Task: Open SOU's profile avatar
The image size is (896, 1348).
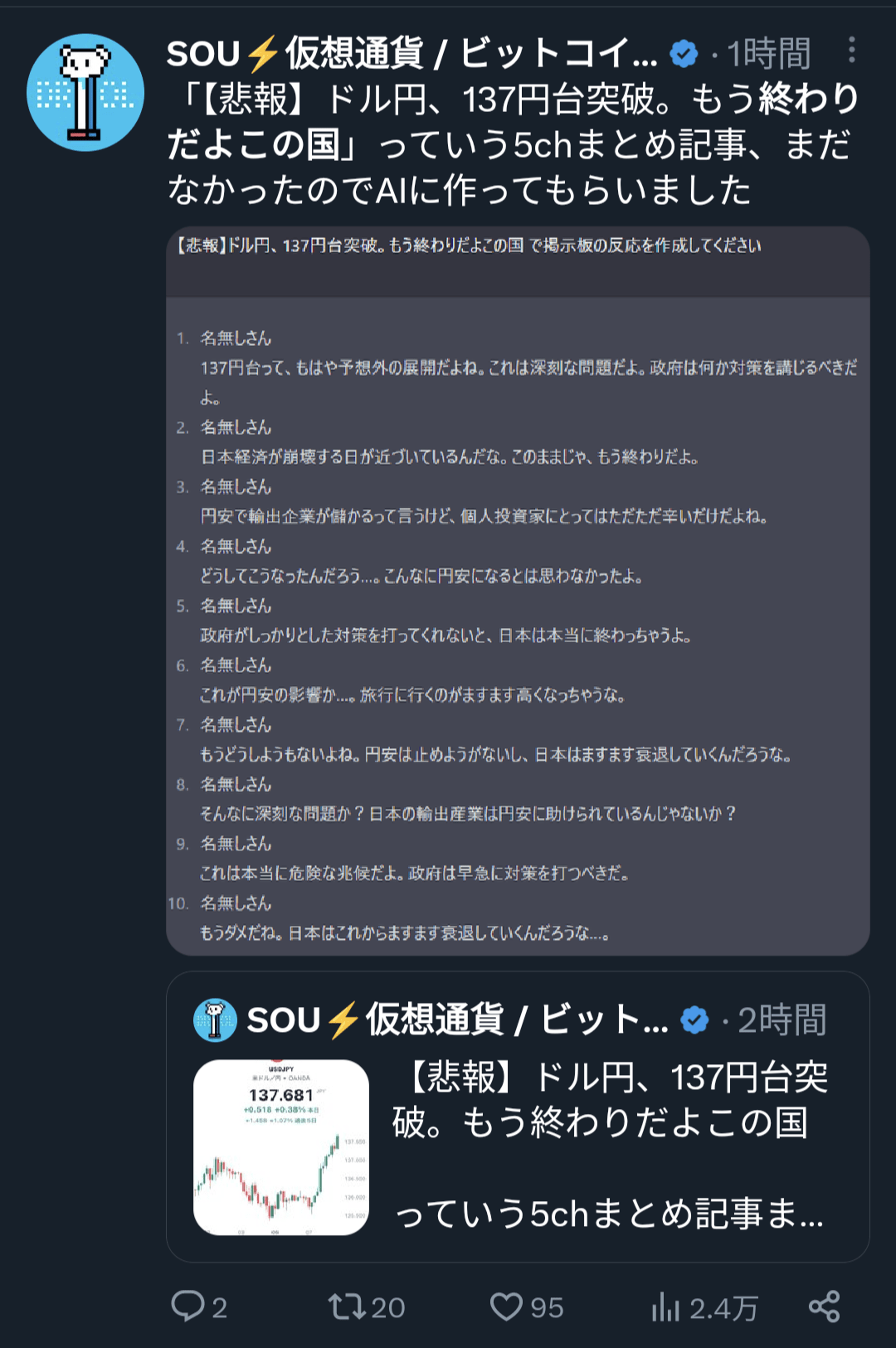Action: coord(85,92)
